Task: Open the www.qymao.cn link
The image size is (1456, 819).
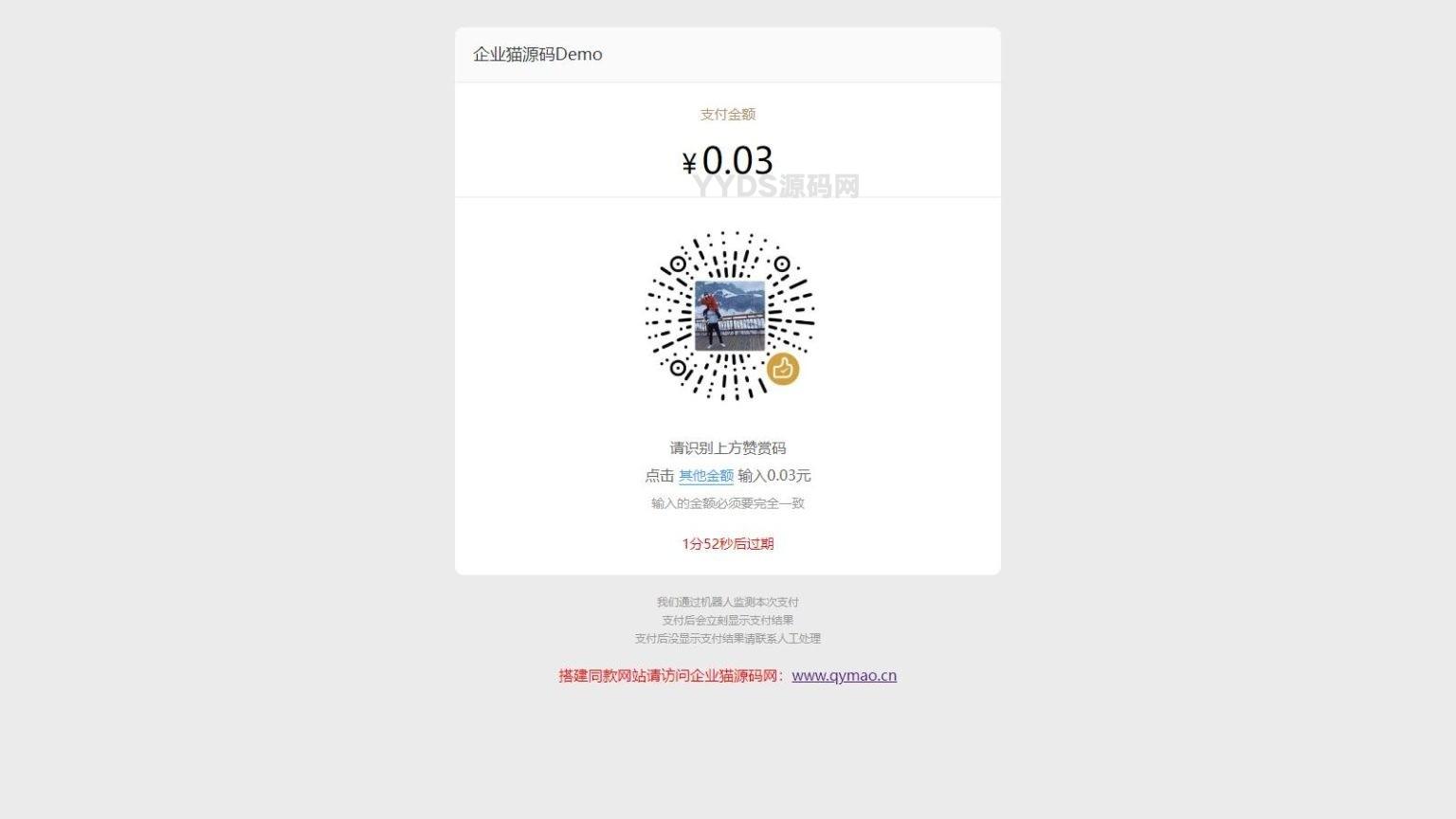Action: (x=844, y=676)
